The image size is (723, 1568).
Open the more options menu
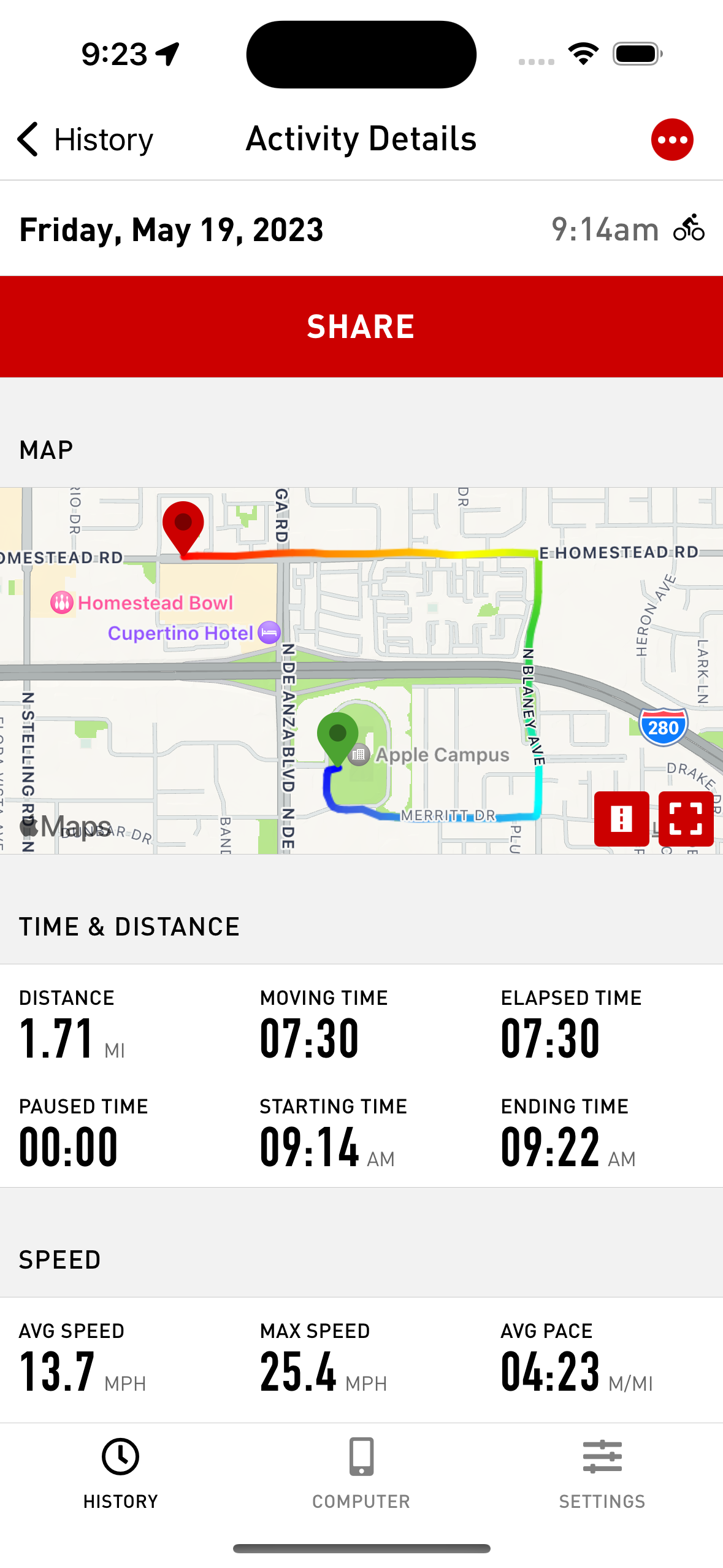(x=673, y=139)
